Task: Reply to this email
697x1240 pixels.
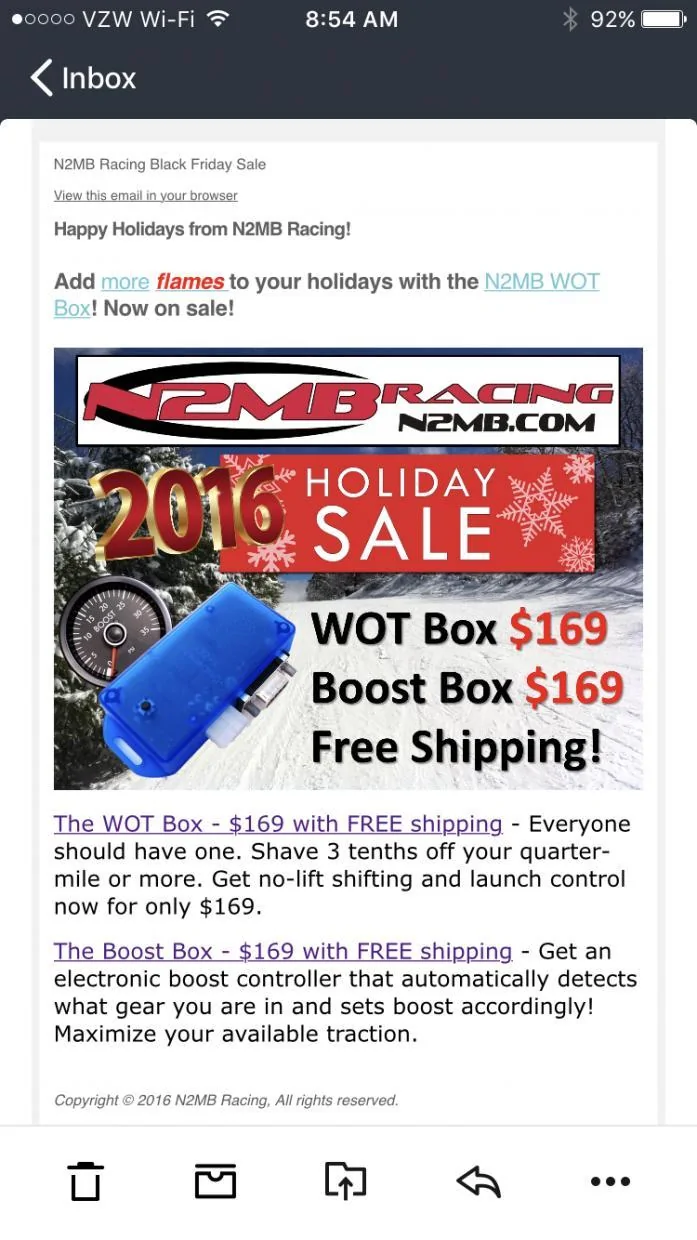Action: pyautogui.click(x=478, y=1182)
